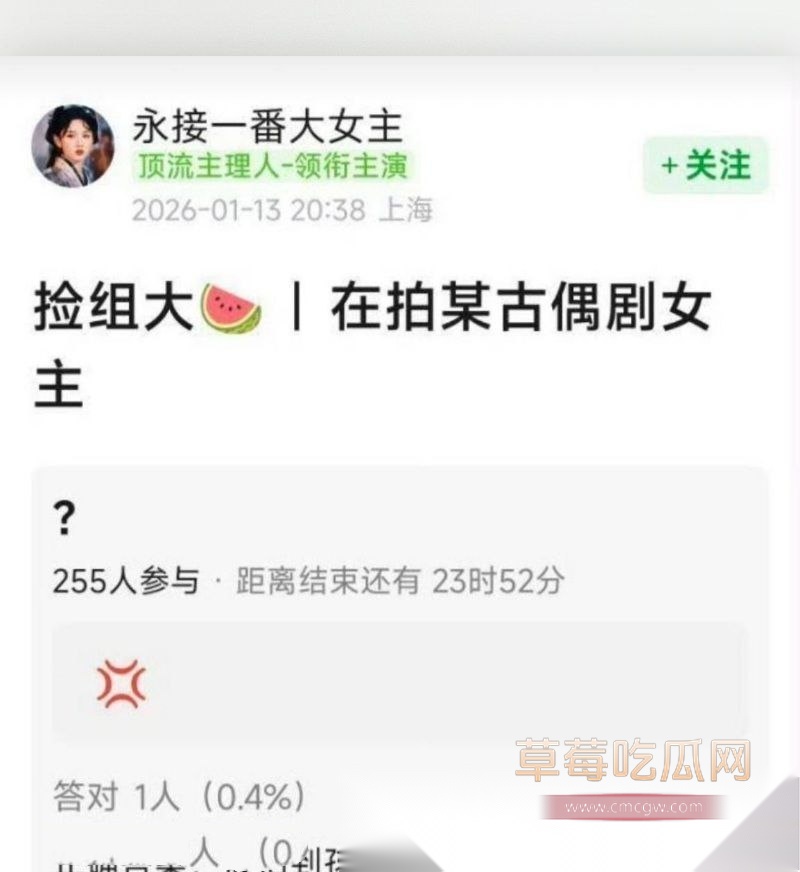The height and width of the screenshot is (872, 800).
Task: Open the 上海 location tag
Action: (408, 212)
